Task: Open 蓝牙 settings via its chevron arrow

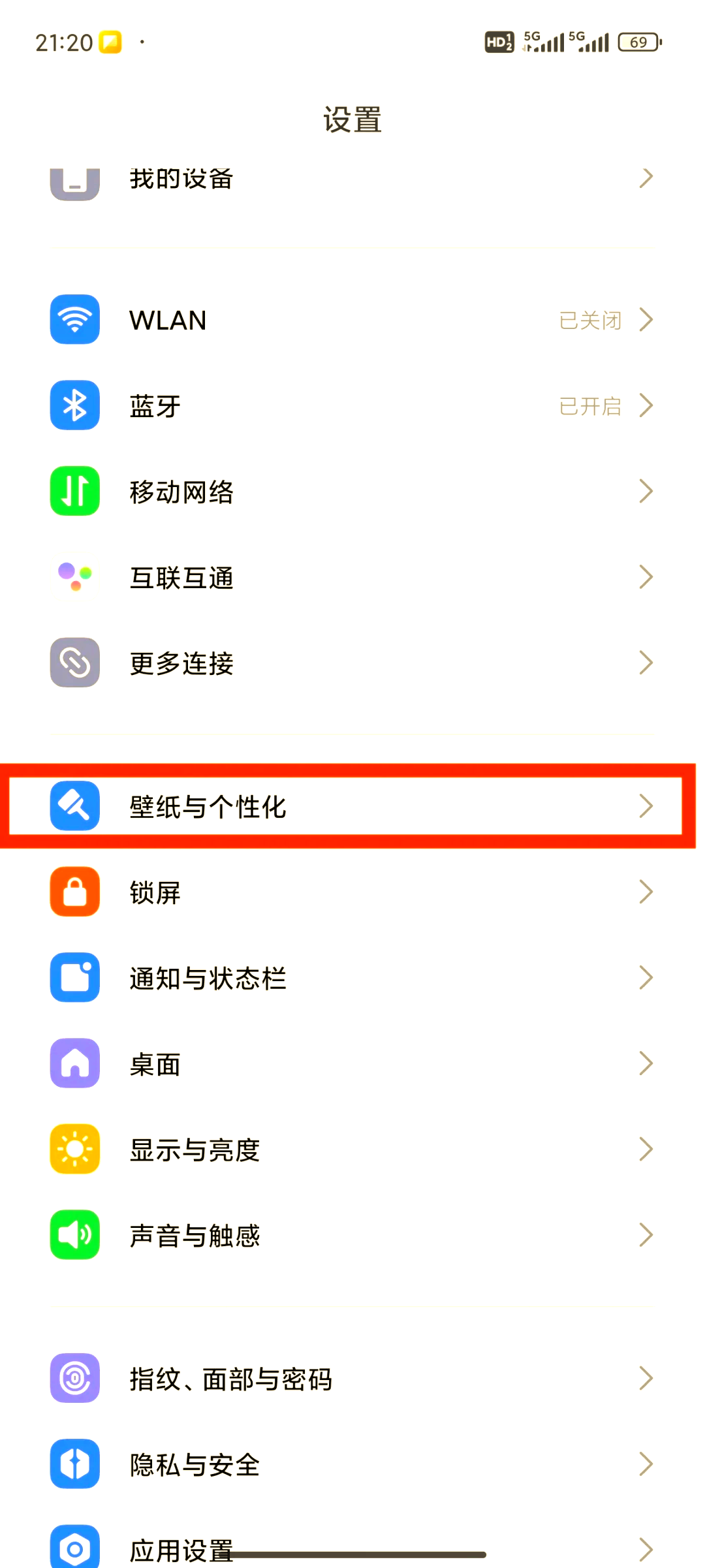Action: pyautogui.click(x=646, y=405)
